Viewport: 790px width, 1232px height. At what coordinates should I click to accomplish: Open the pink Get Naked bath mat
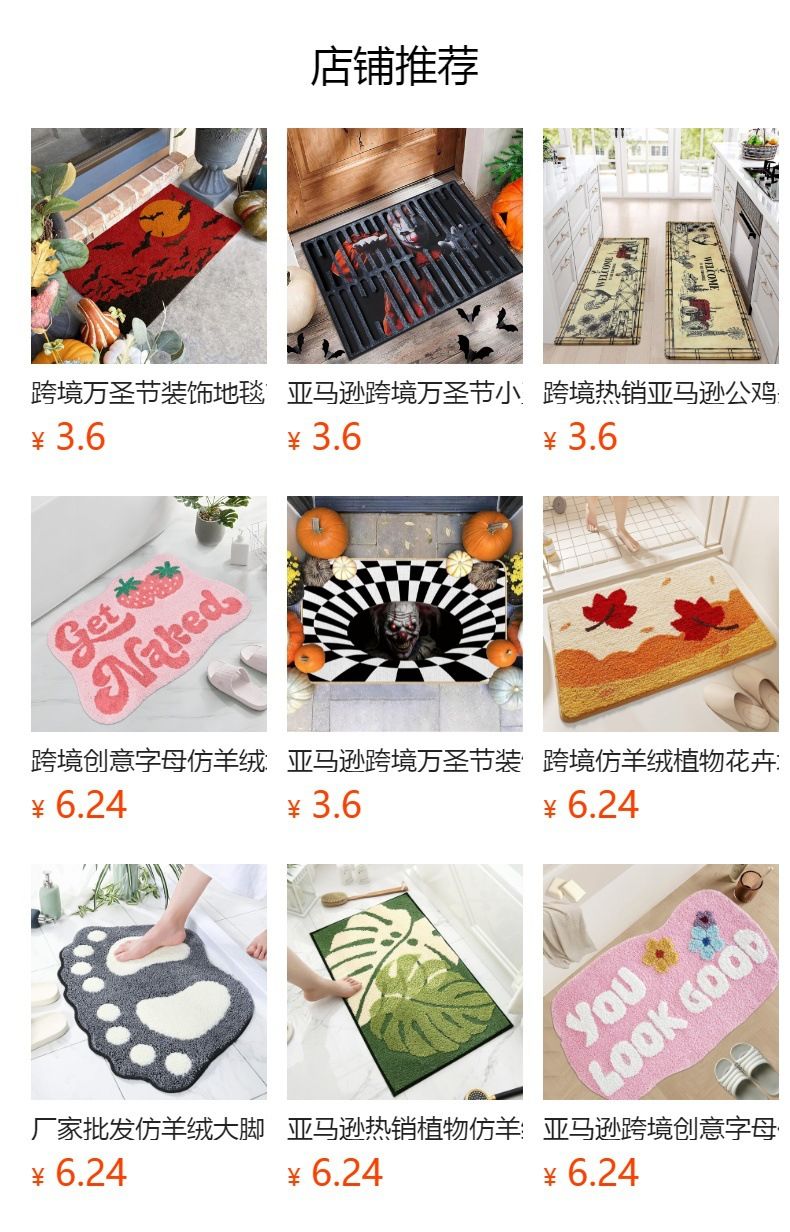(x=149, y=614)
